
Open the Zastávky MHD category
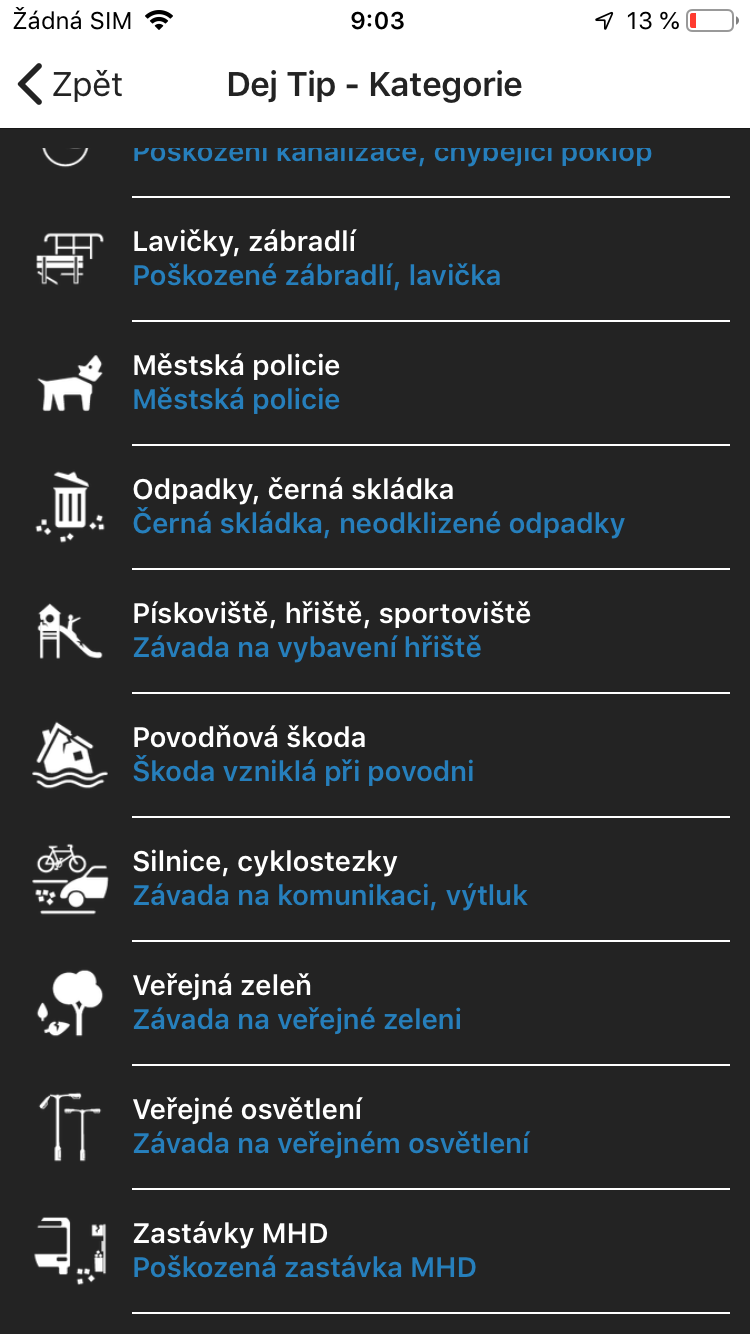pyautogui.click(x=375, y=1251)
